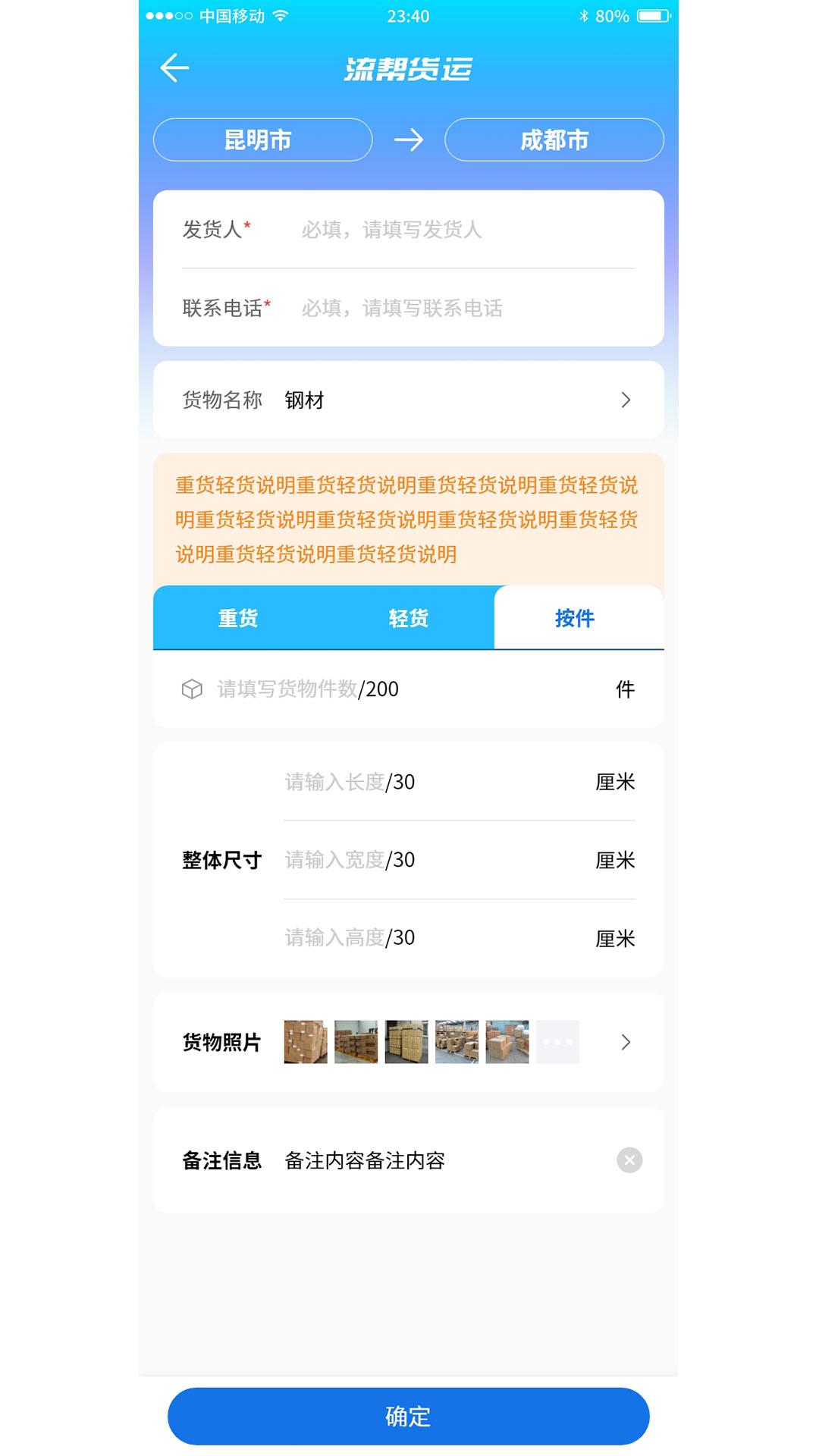The image size is (819, 1456).
Task: Change destination city 成都市
Action: coord(554,140)
